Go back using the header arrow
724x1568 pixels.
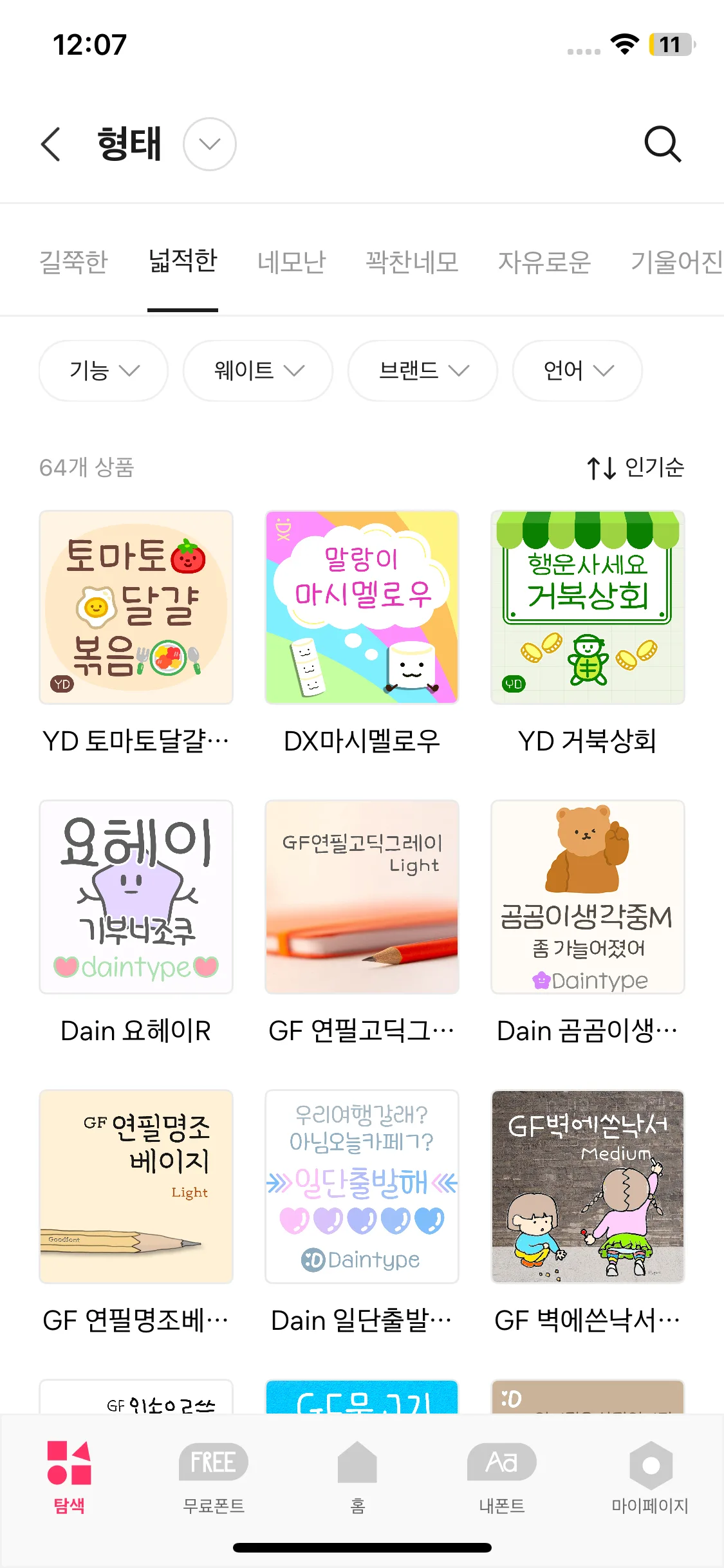(x=51, y=144)
